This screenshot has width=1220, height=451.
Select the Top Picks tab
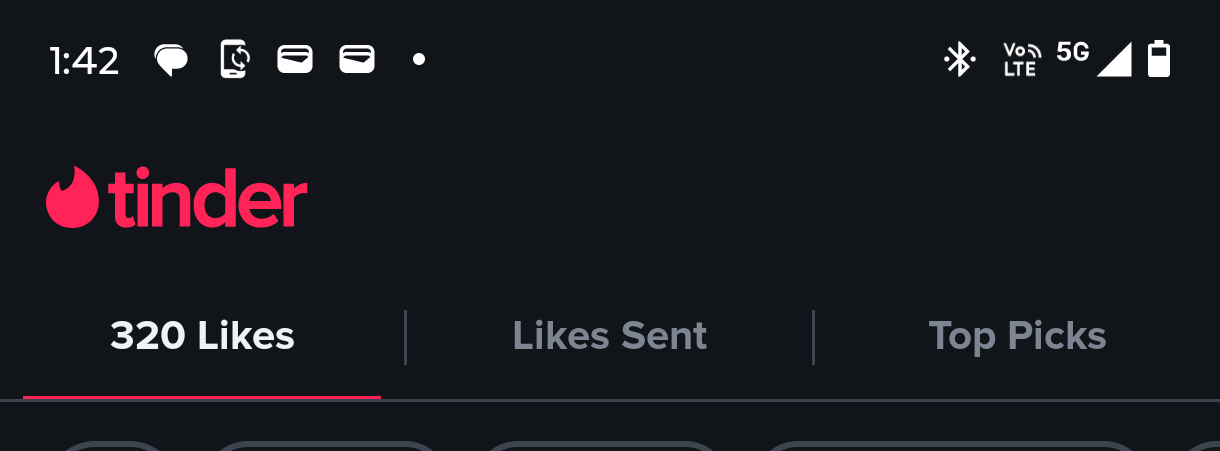(1016, 337)
